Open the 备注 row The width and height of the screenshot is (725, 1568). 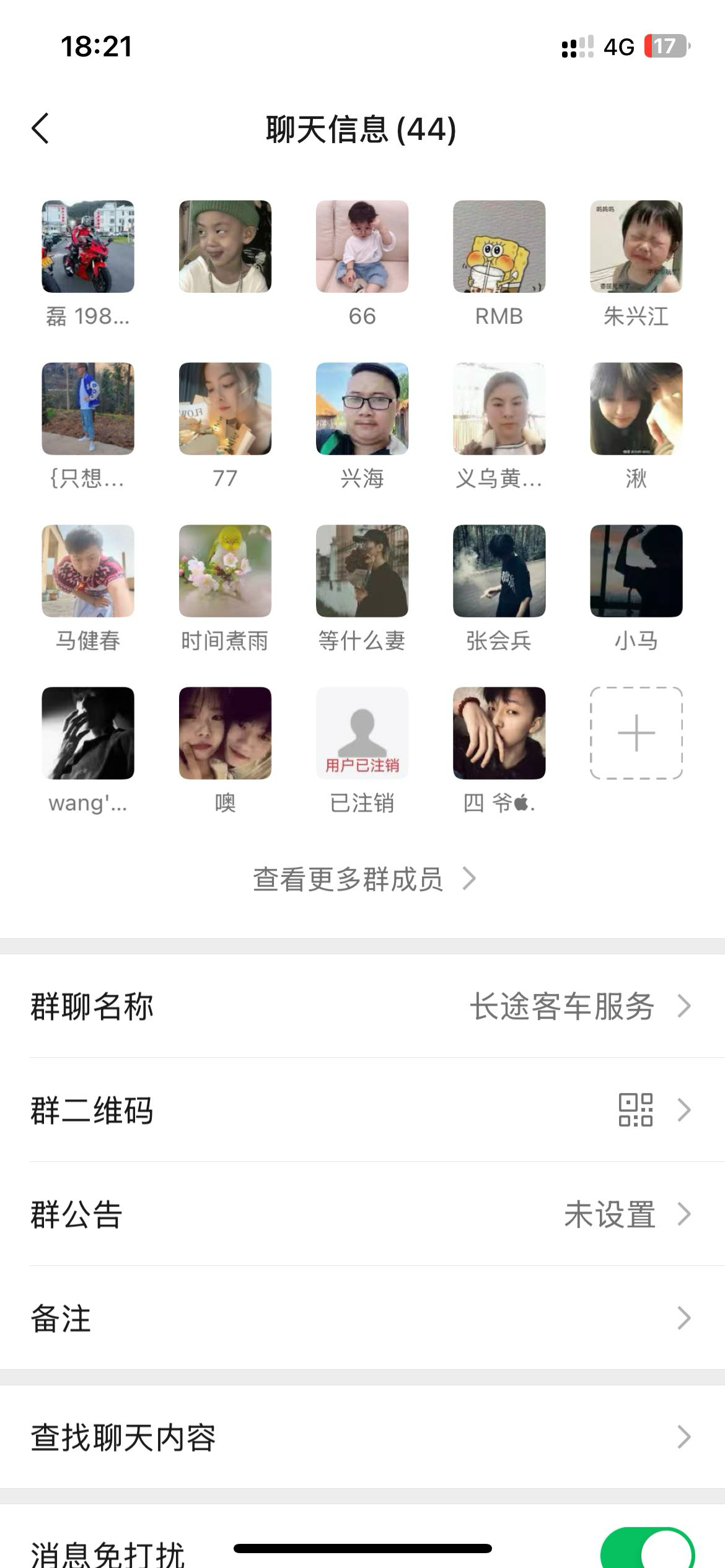click(362, 1318)
